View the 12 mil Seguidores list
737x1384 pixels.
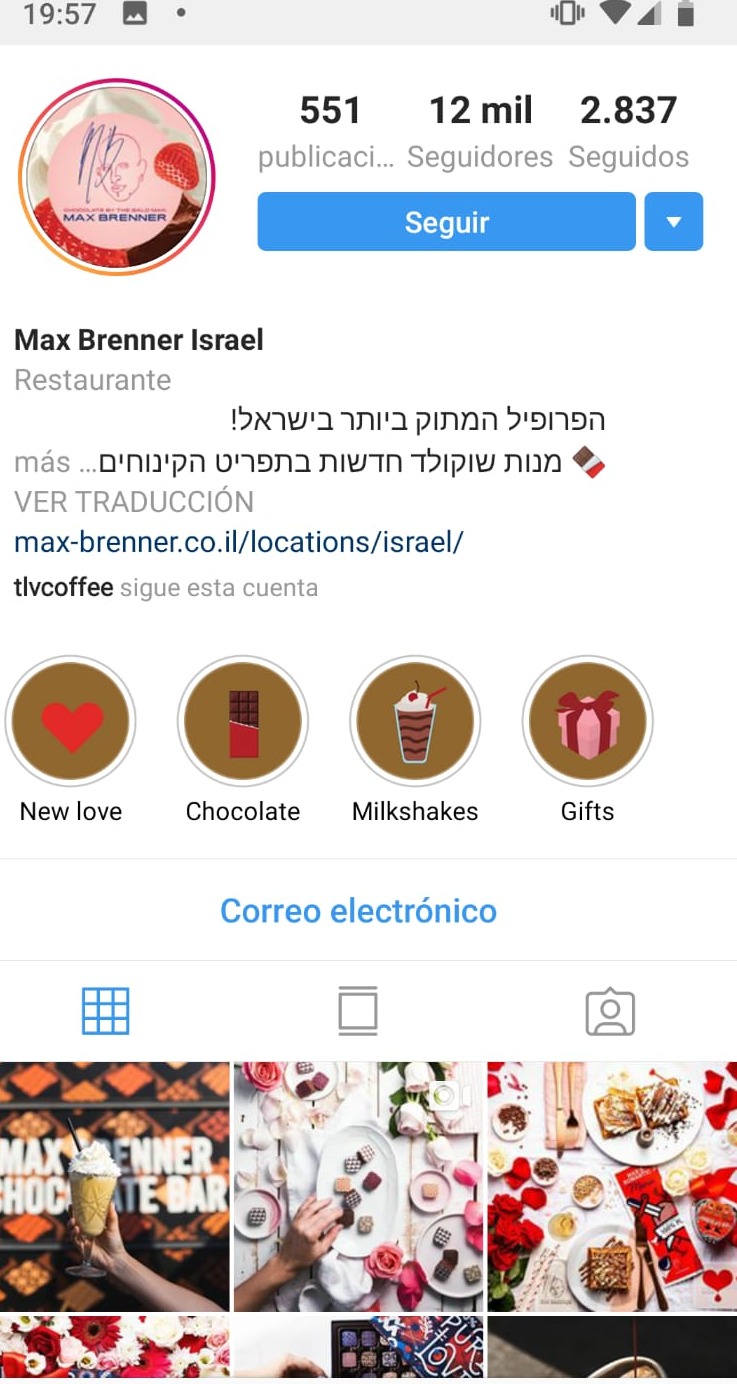point(480,130)
